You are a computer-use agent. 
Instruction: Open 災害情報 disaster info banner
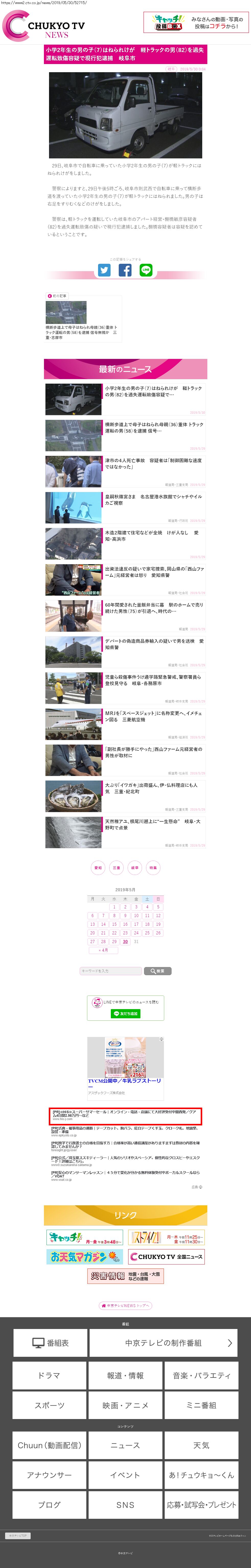tap(126, 1259)
